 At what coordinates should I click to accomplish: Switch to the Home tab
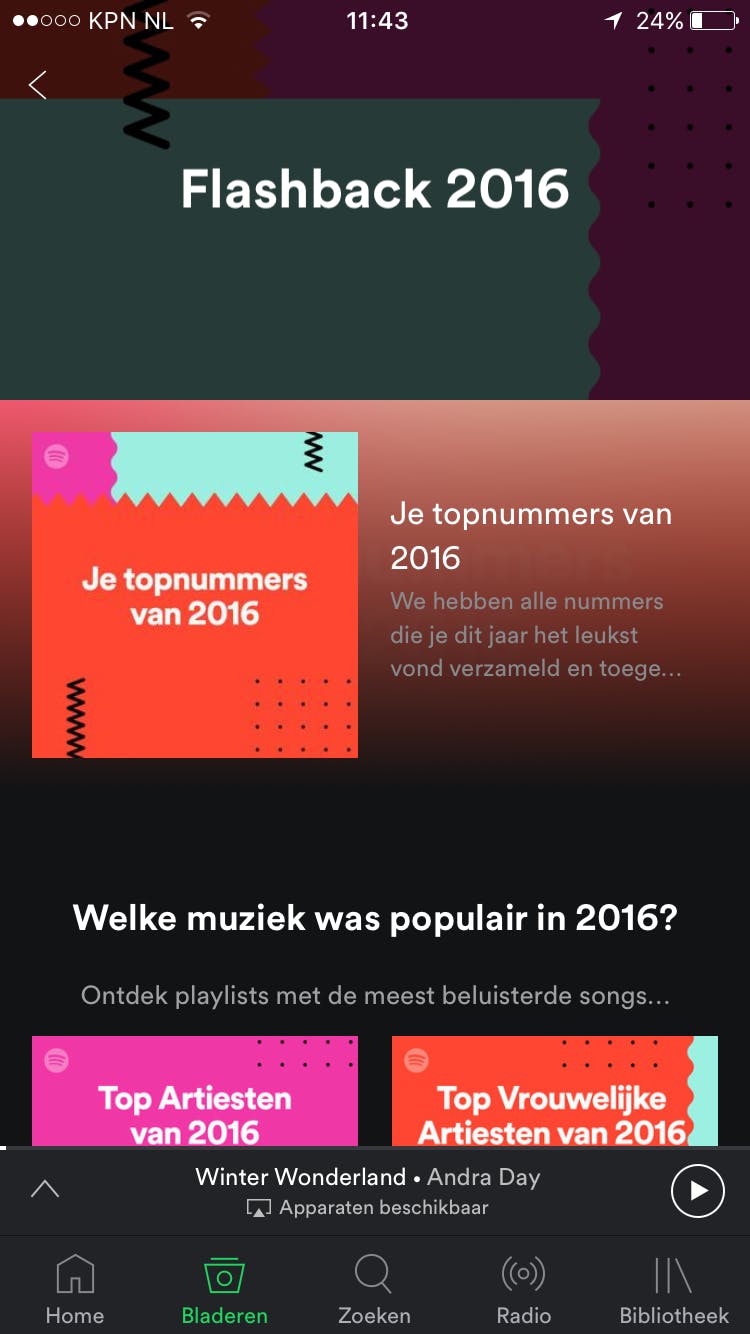pyautogui.click(x=75, y=1289)
